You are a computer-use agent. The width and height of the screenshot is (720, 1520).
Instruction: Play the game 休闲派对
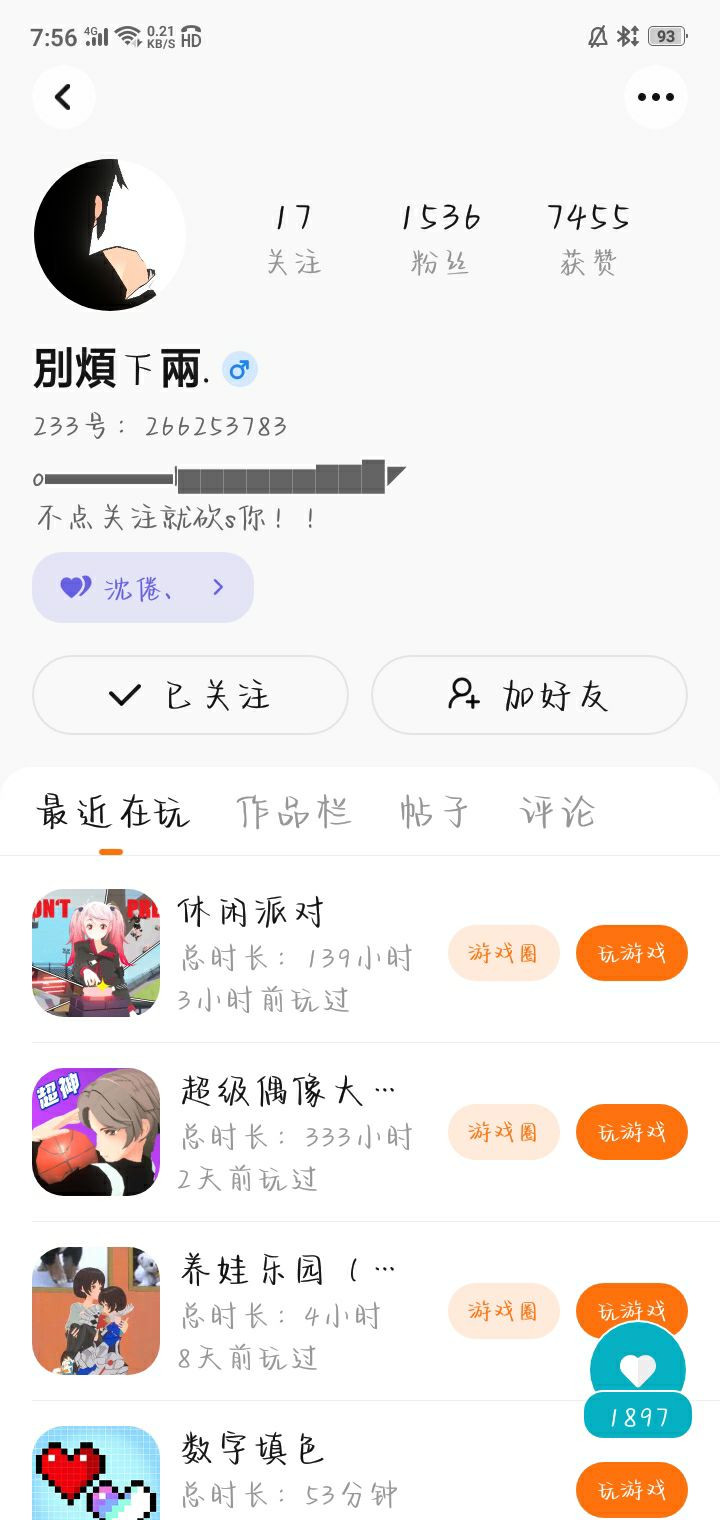pyautogui.click(x=632, y=953)
